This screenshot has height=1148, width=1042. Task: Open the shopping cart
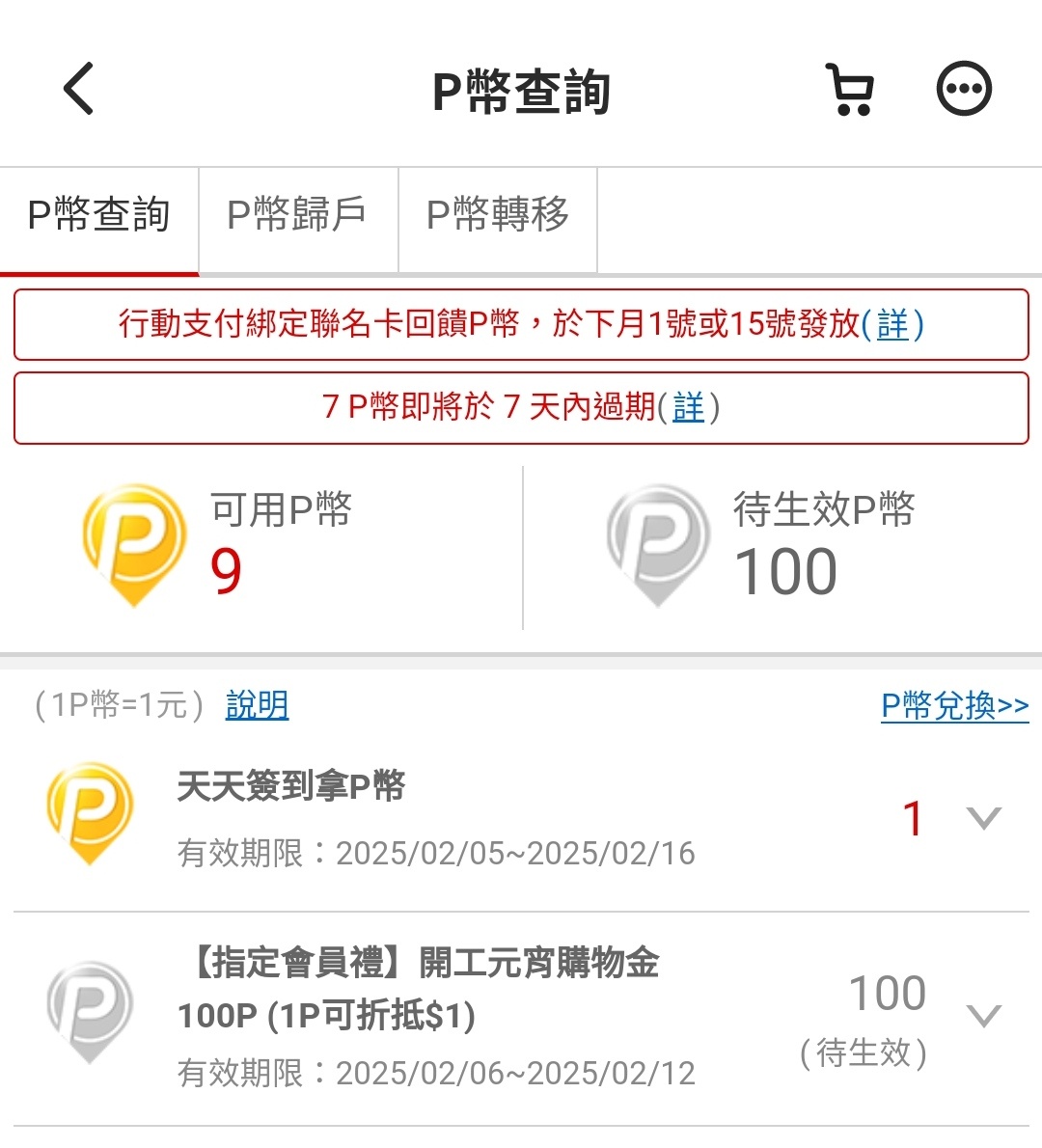(x=850, y=90)
